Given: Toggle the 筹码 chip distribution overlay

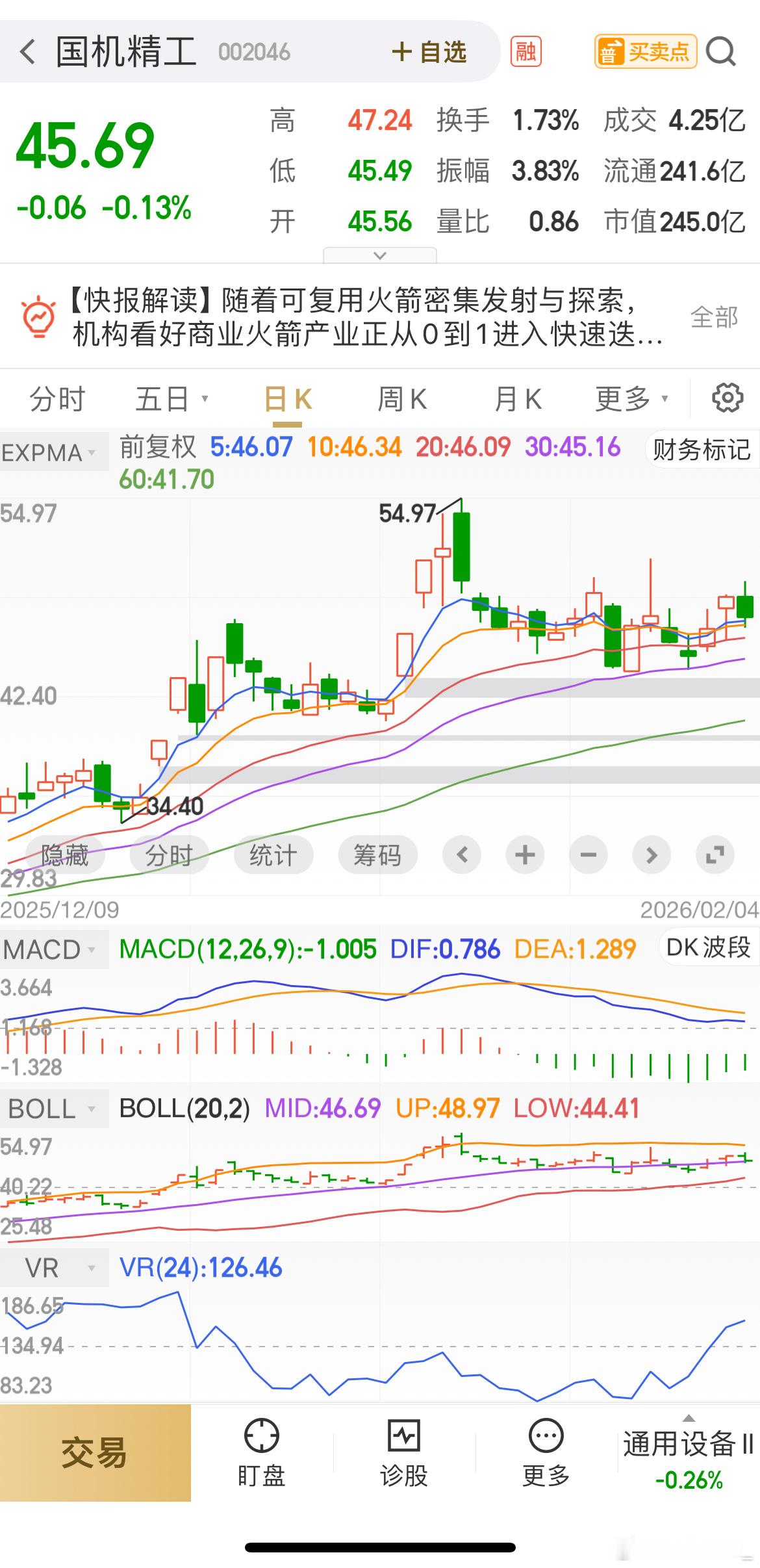Looking at the screenshot, I should point(377,855).
